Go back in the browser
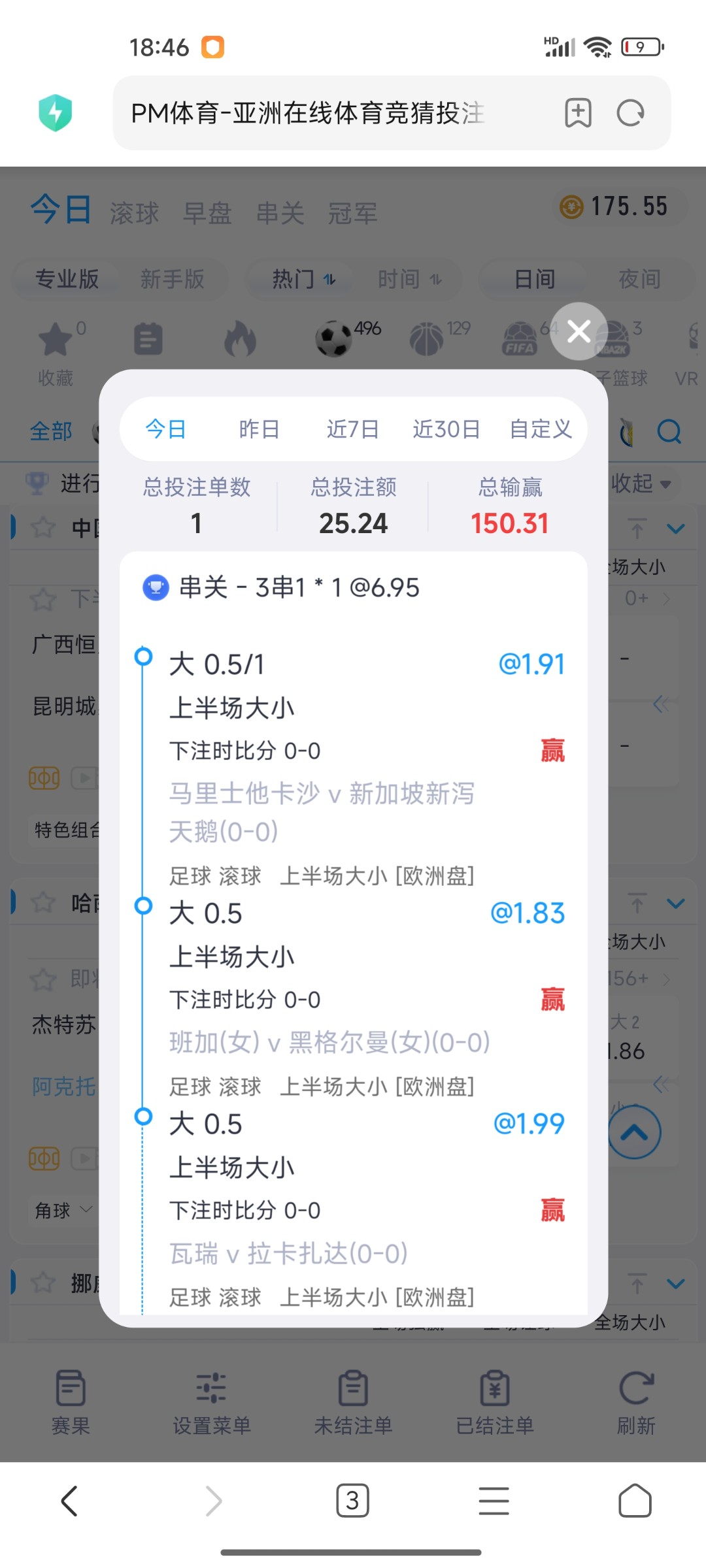706x1568 pixels. tap(69, 1501)
